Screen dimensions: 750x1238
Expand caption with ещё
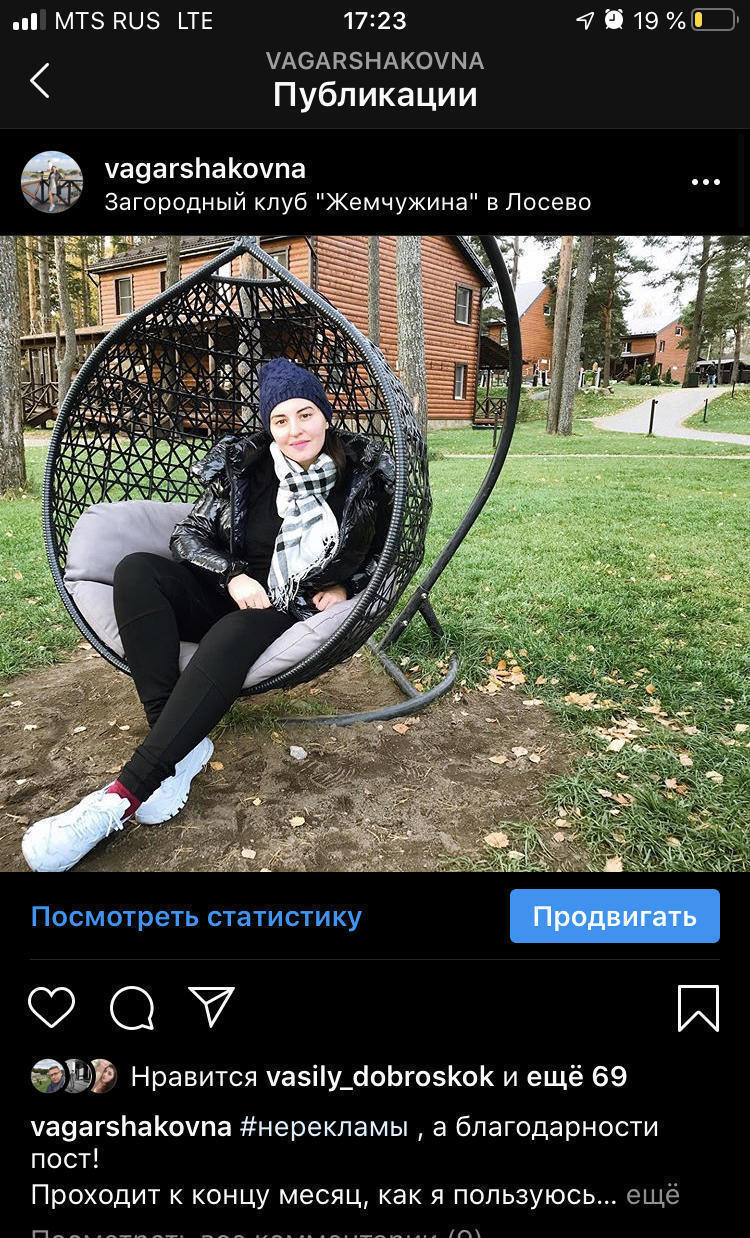pyautogui.click(x=653, y=1194)
